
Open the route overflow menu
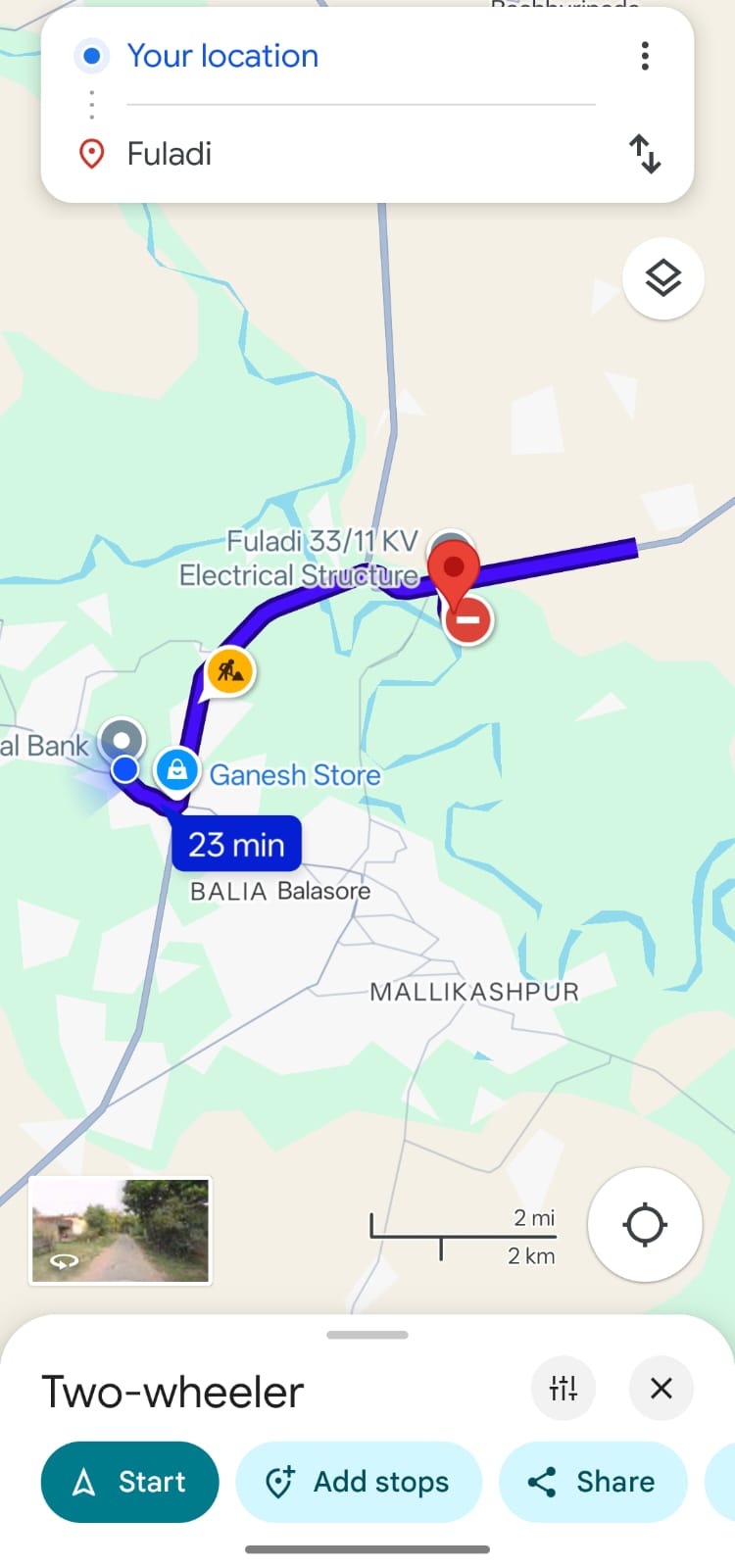pyautogui.click(x=645, y=56)
